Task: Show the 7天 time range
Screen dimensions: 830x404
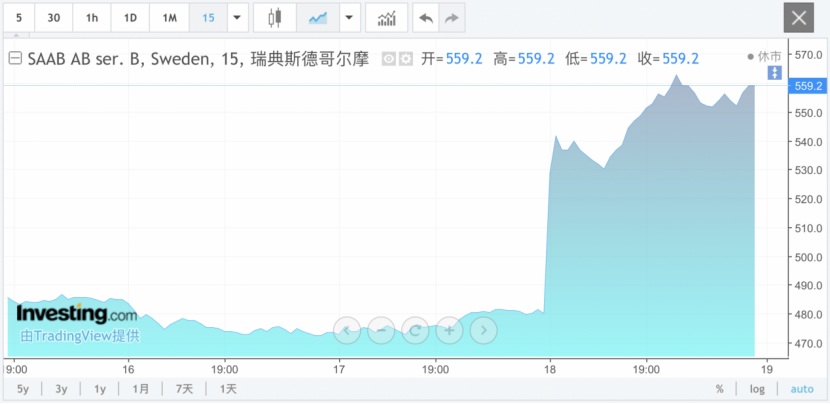Action: point(184,389)
